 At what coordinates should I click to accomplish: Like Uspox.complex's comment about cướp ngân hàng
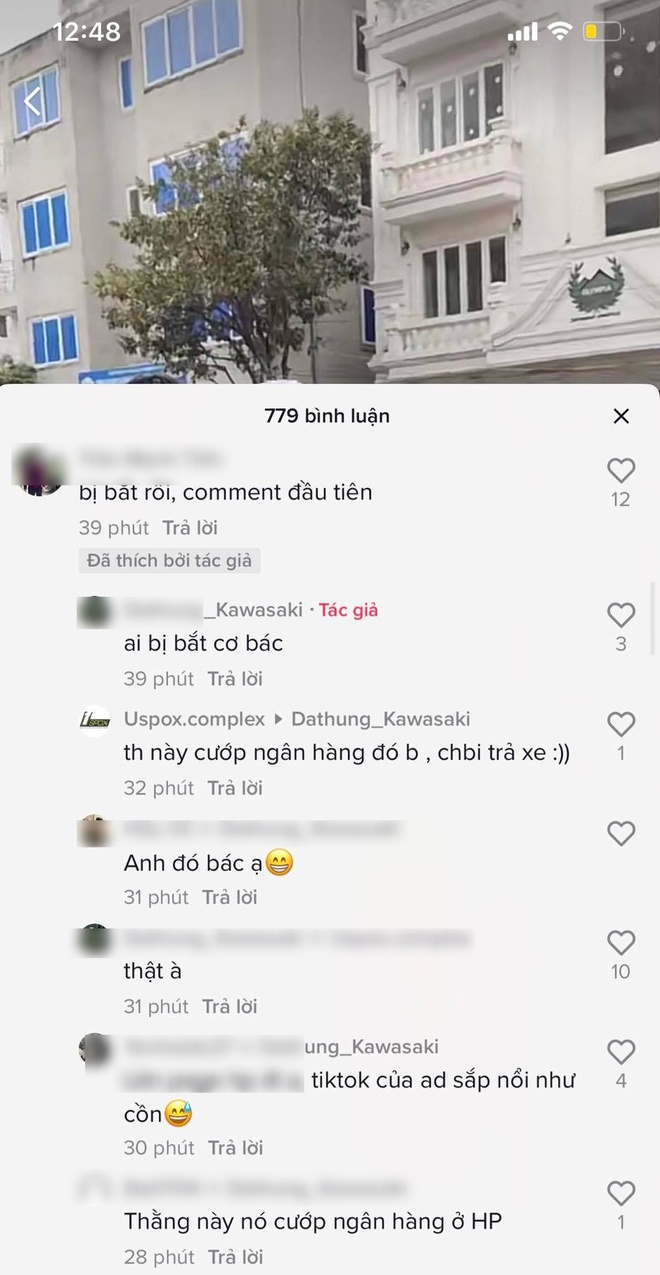pyautogui.click(x=621, y=724)
